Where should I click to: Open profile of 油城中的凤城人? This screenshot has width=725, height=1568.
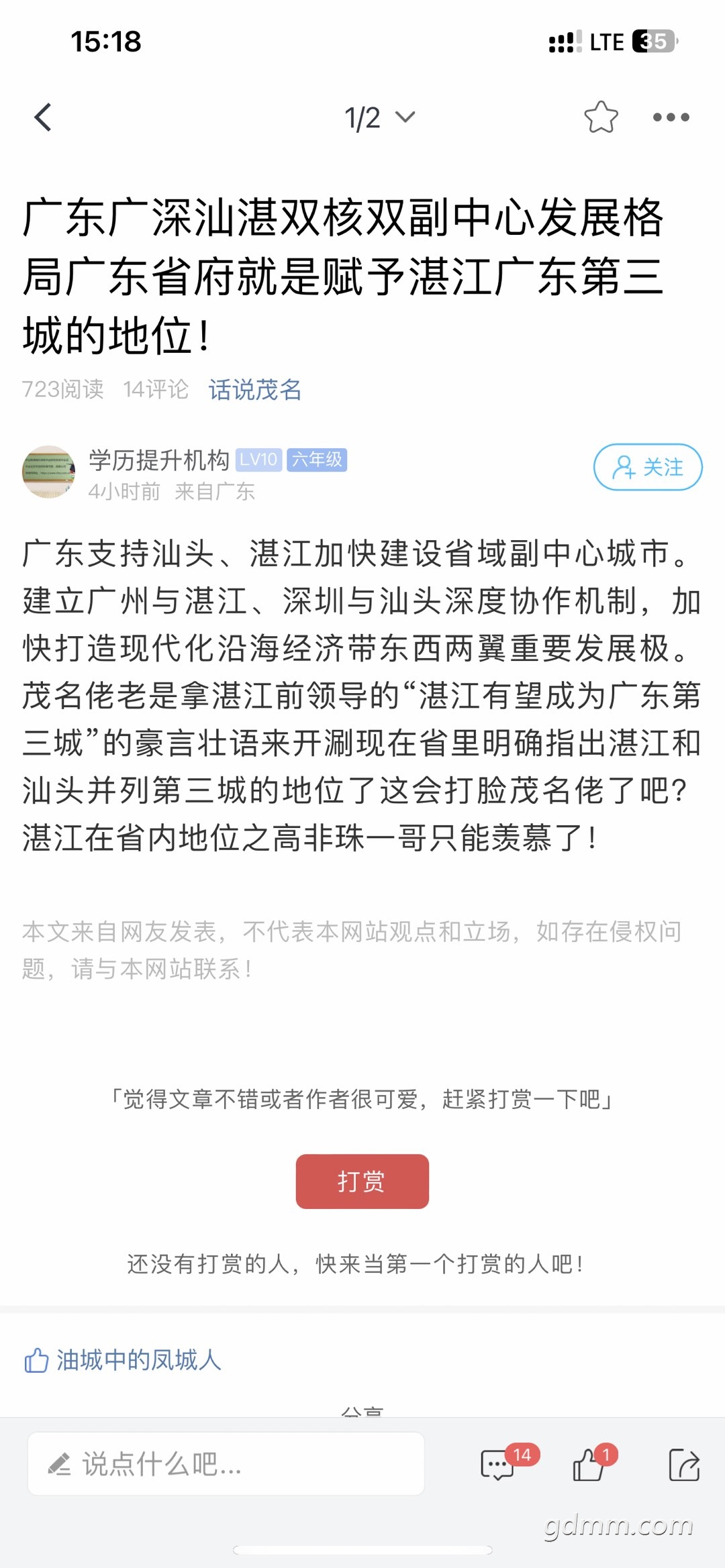(138, 1360)
